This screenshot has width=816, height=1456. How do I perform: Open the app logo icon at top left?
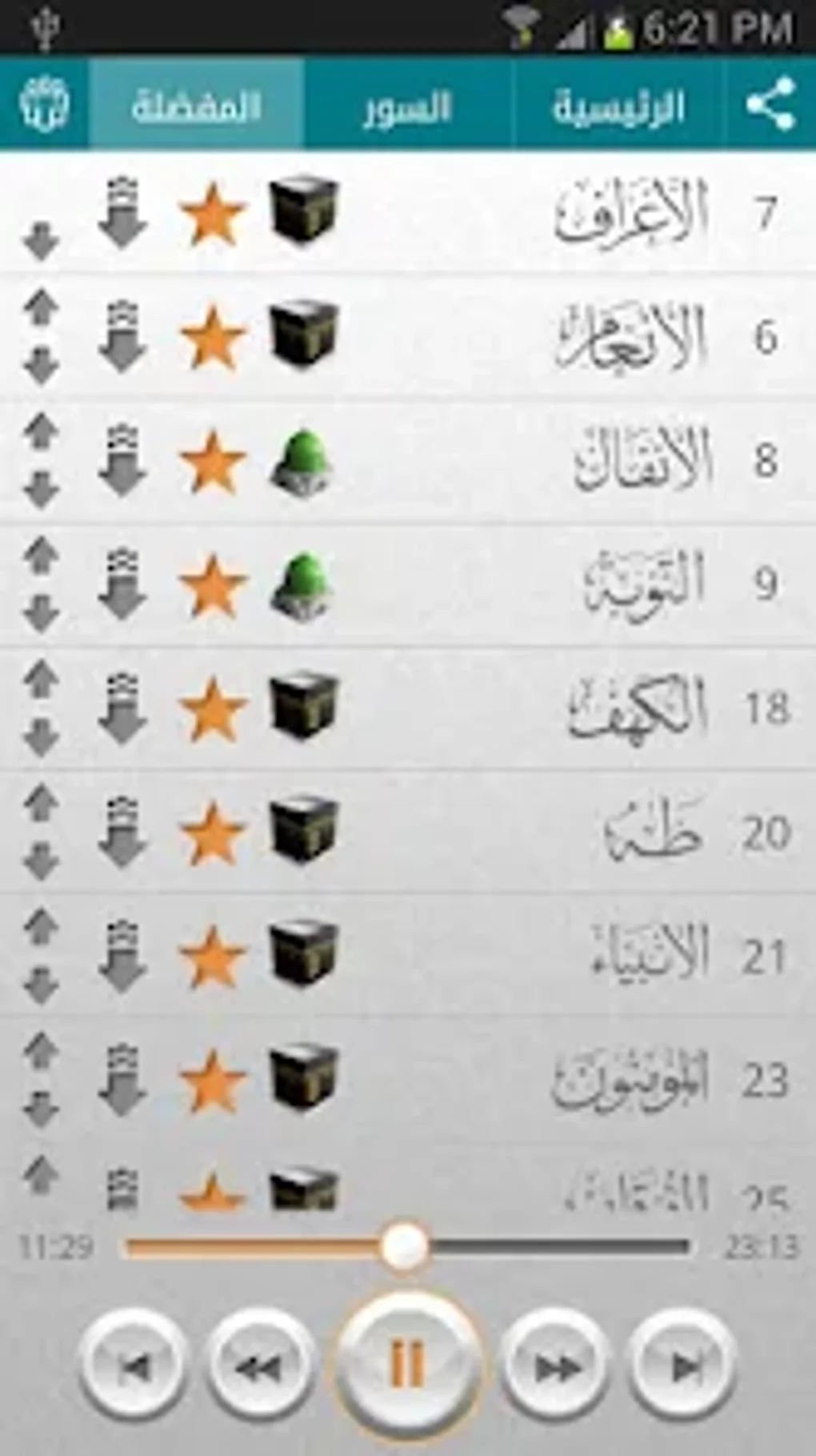point(44,105)
